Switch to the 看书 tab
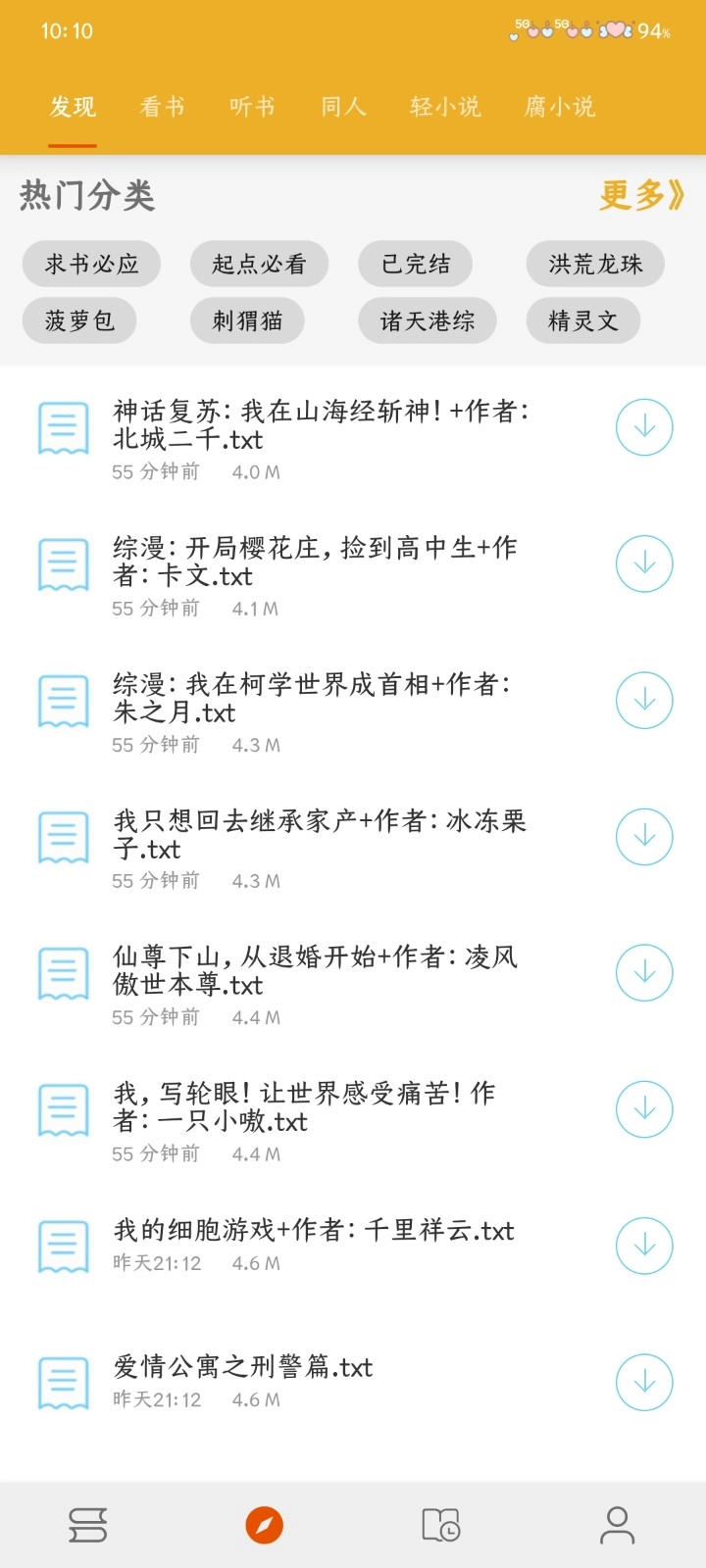The image size is (706, 1568). (161, 107)
